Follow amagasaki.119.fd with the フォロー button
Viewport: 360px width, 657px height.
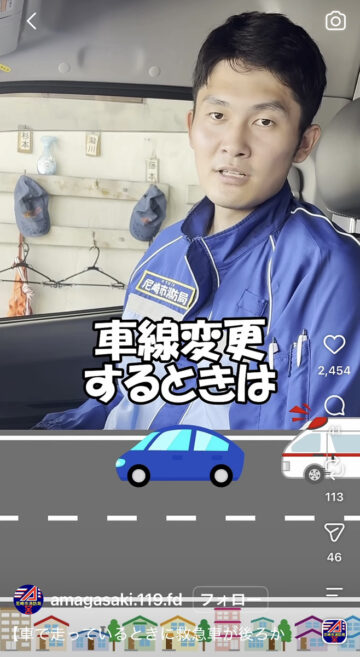click(x=230, y=600)
